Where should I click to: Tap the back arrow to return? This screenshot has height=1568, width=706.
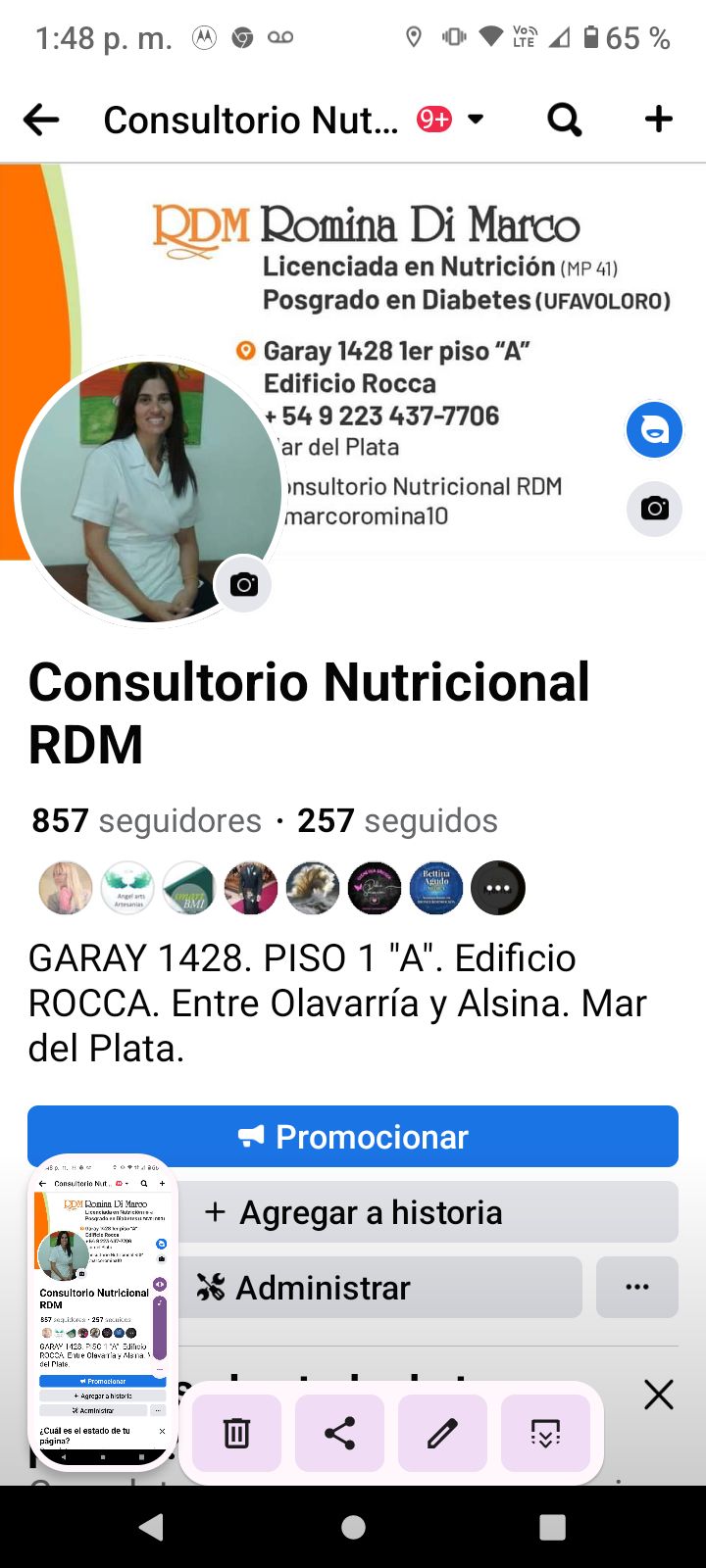point(40,119)
